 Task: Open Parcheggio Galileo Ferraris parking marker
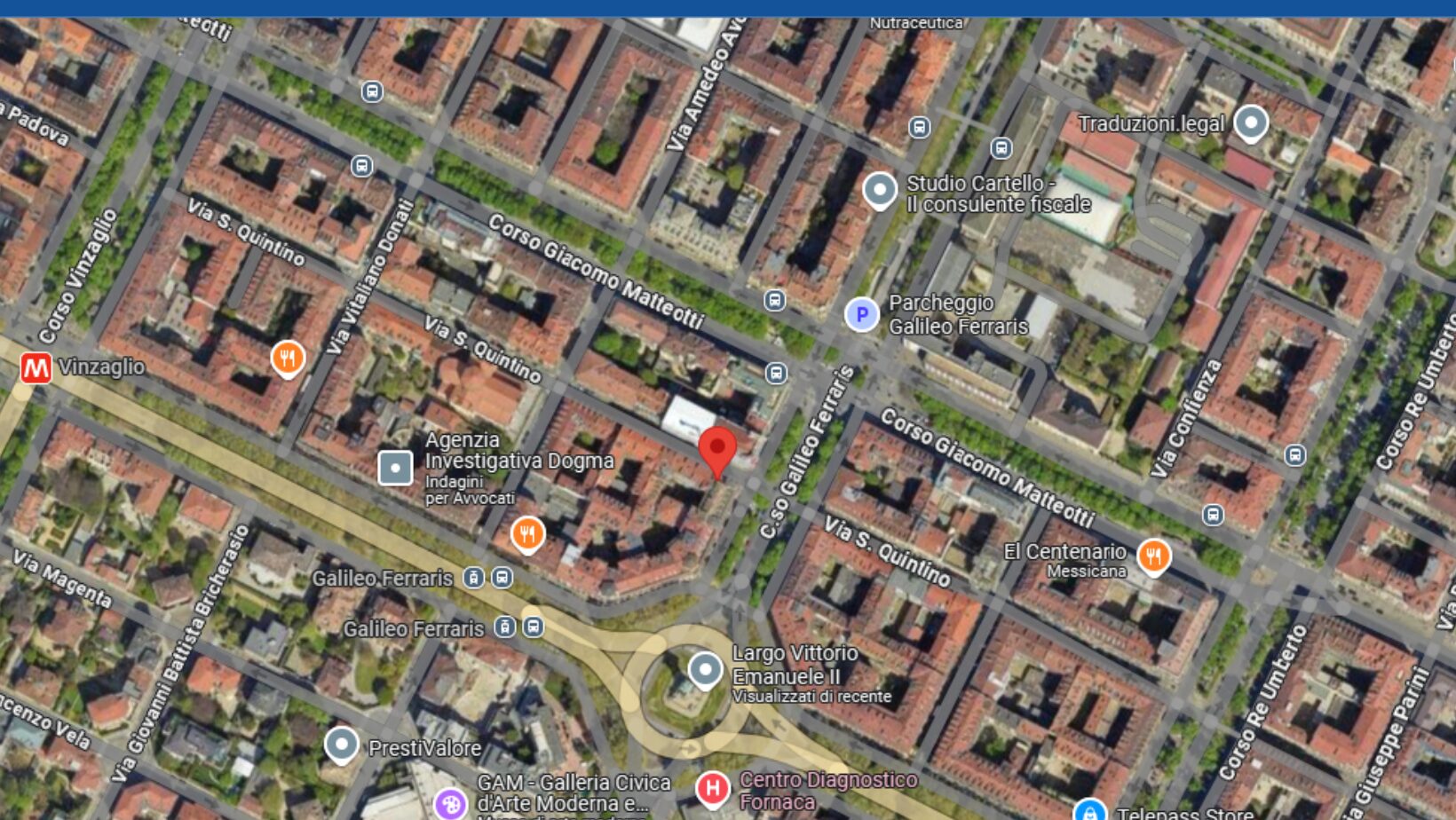861,314
